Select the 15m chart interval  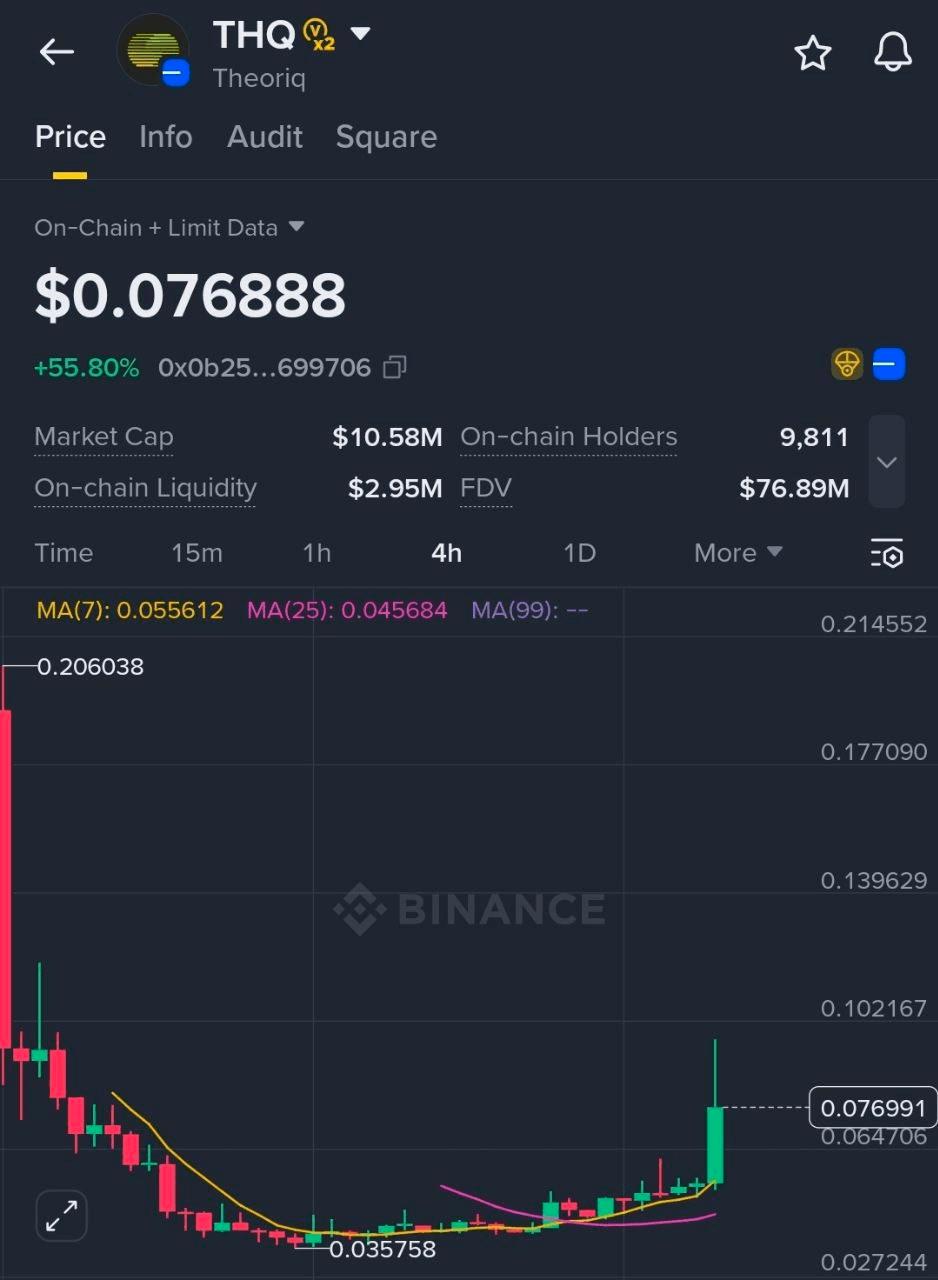point(196,553)
